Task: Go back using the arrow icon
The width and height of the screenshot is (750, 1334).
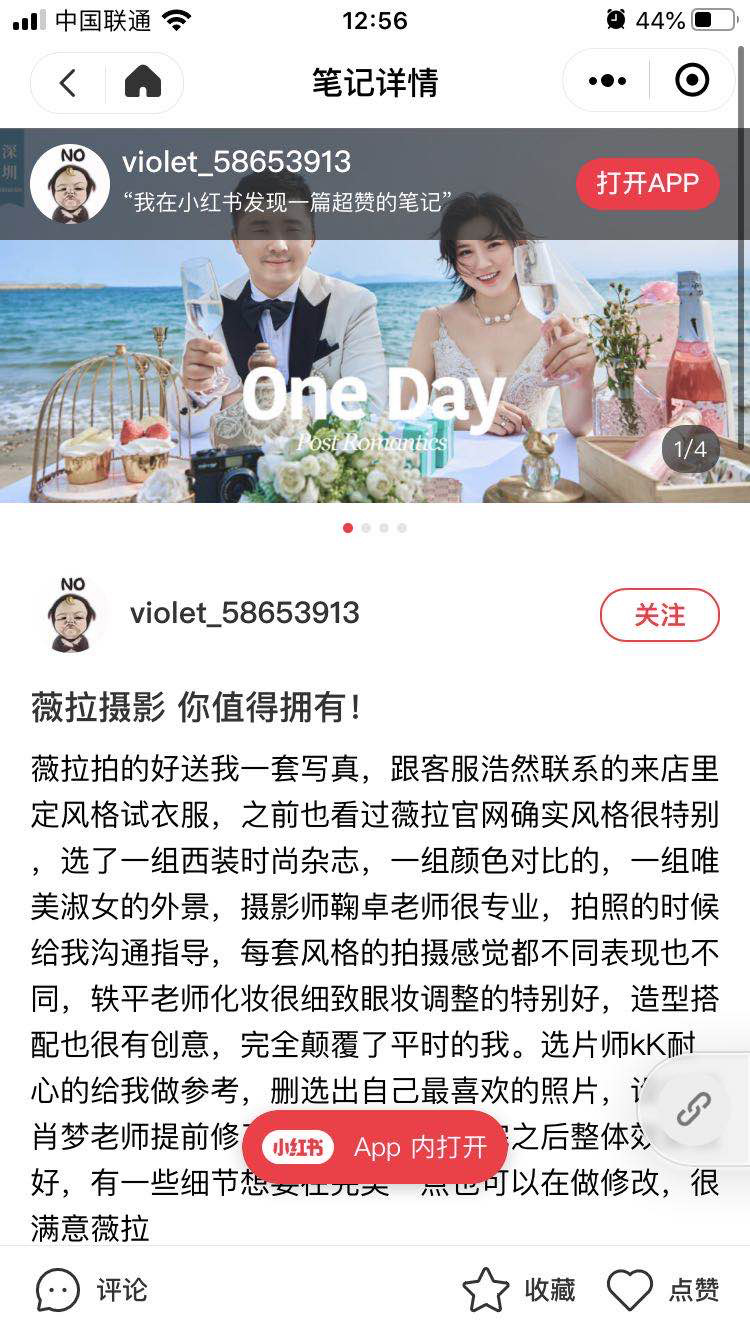Action: tap(68, 83)
